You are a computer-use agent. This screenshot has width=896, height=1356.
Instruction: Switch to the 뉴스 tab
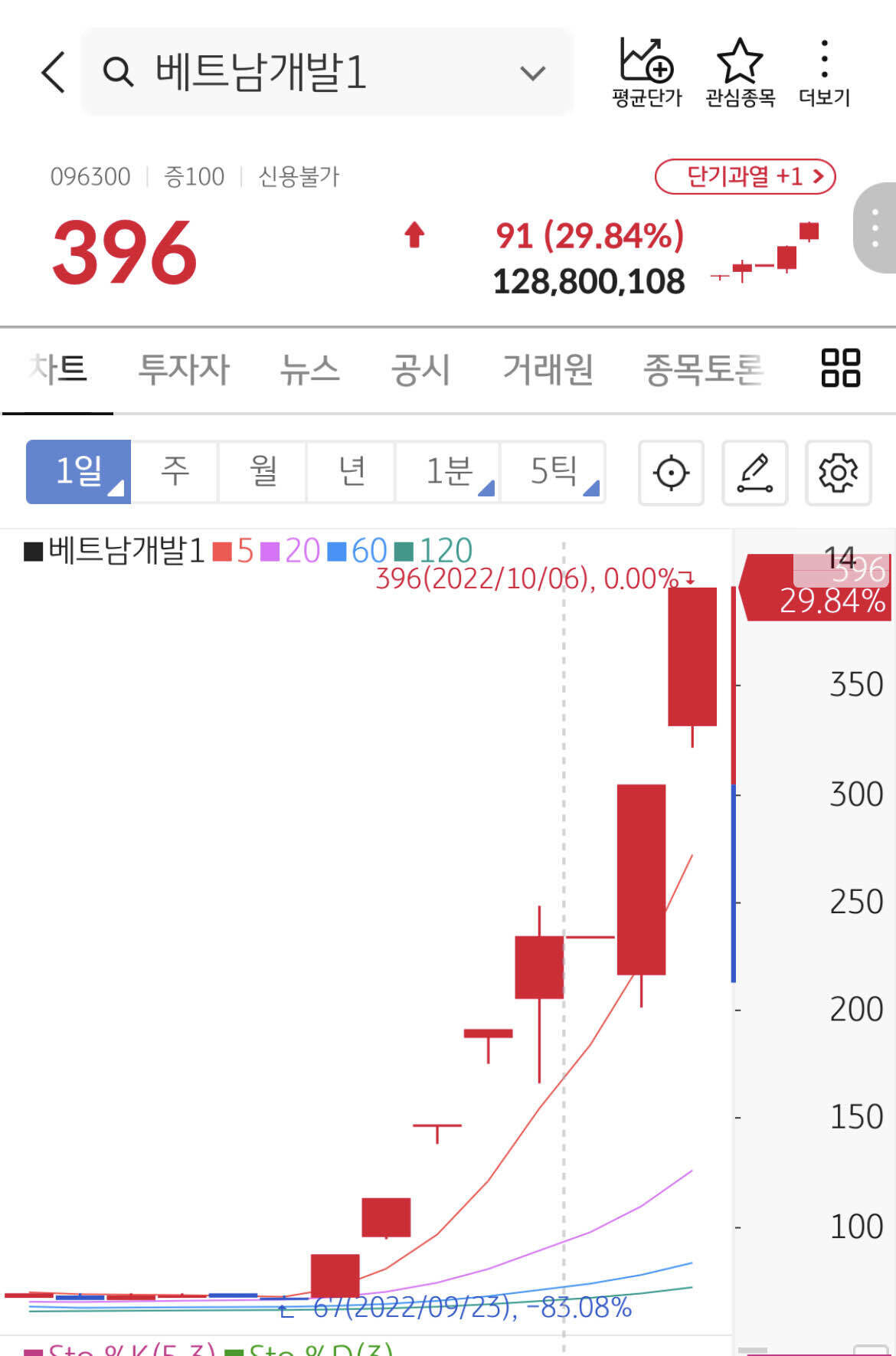[311, 369]
